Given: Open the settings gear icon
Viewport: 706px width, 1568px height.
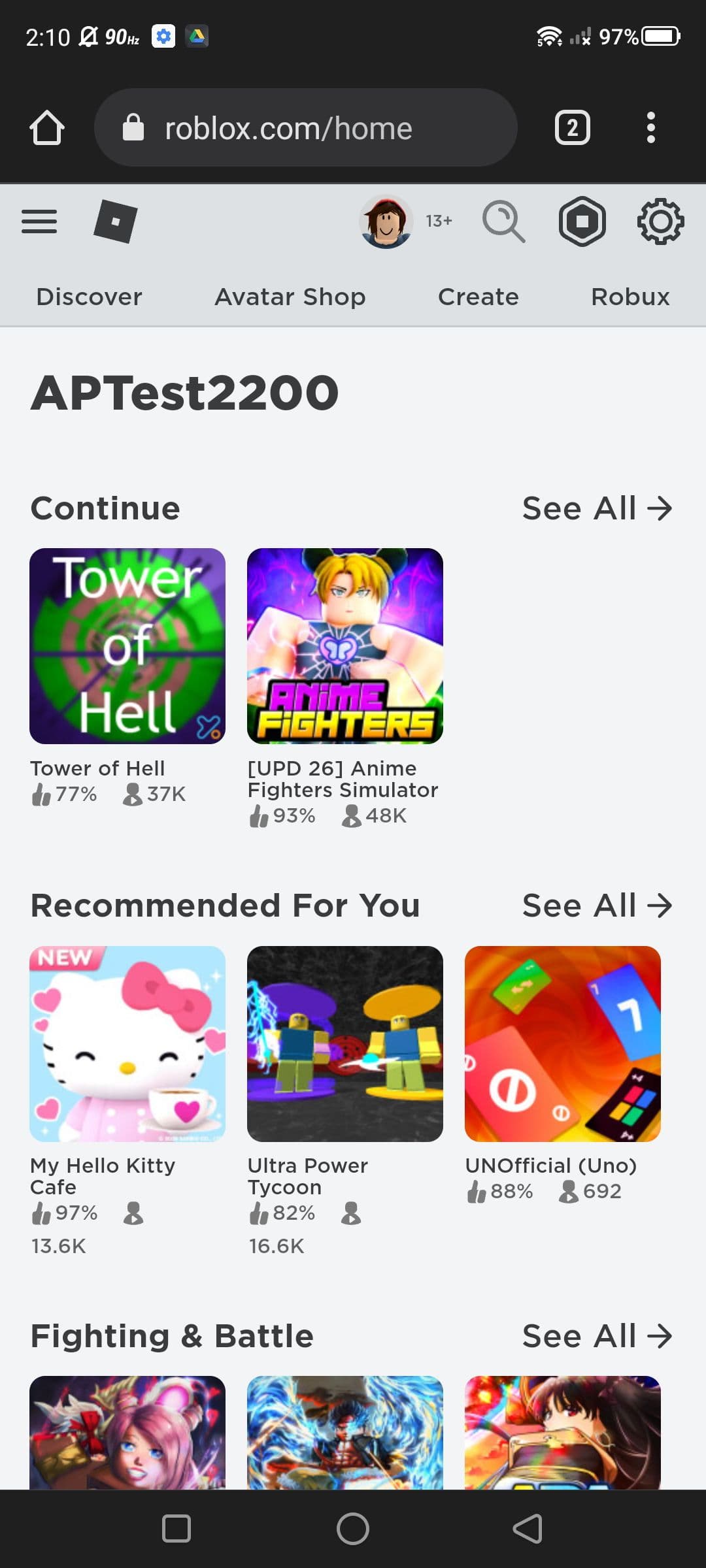Looking at the screenshot, I should coord(660,221).
